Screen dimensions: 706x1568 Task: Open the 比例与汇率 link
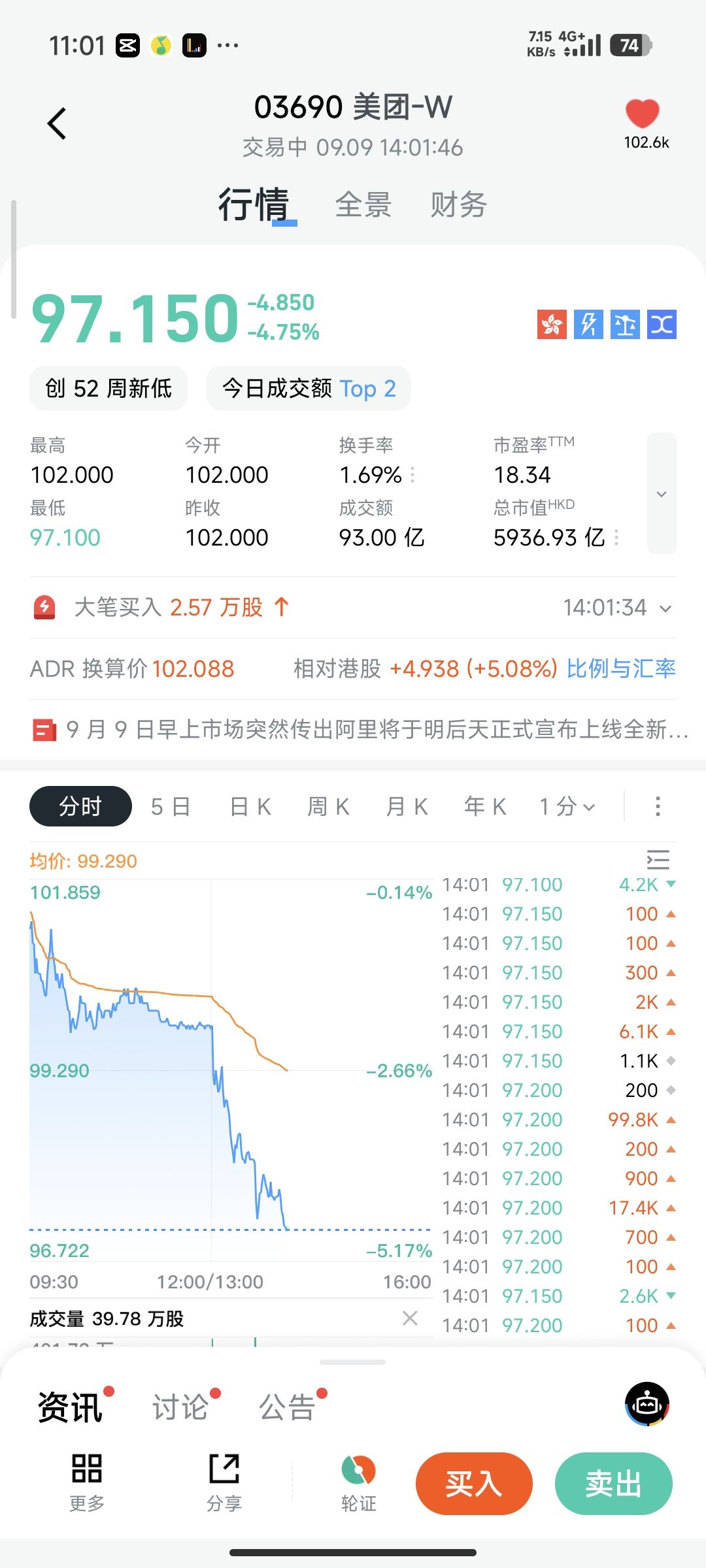[x=621, y=668]
